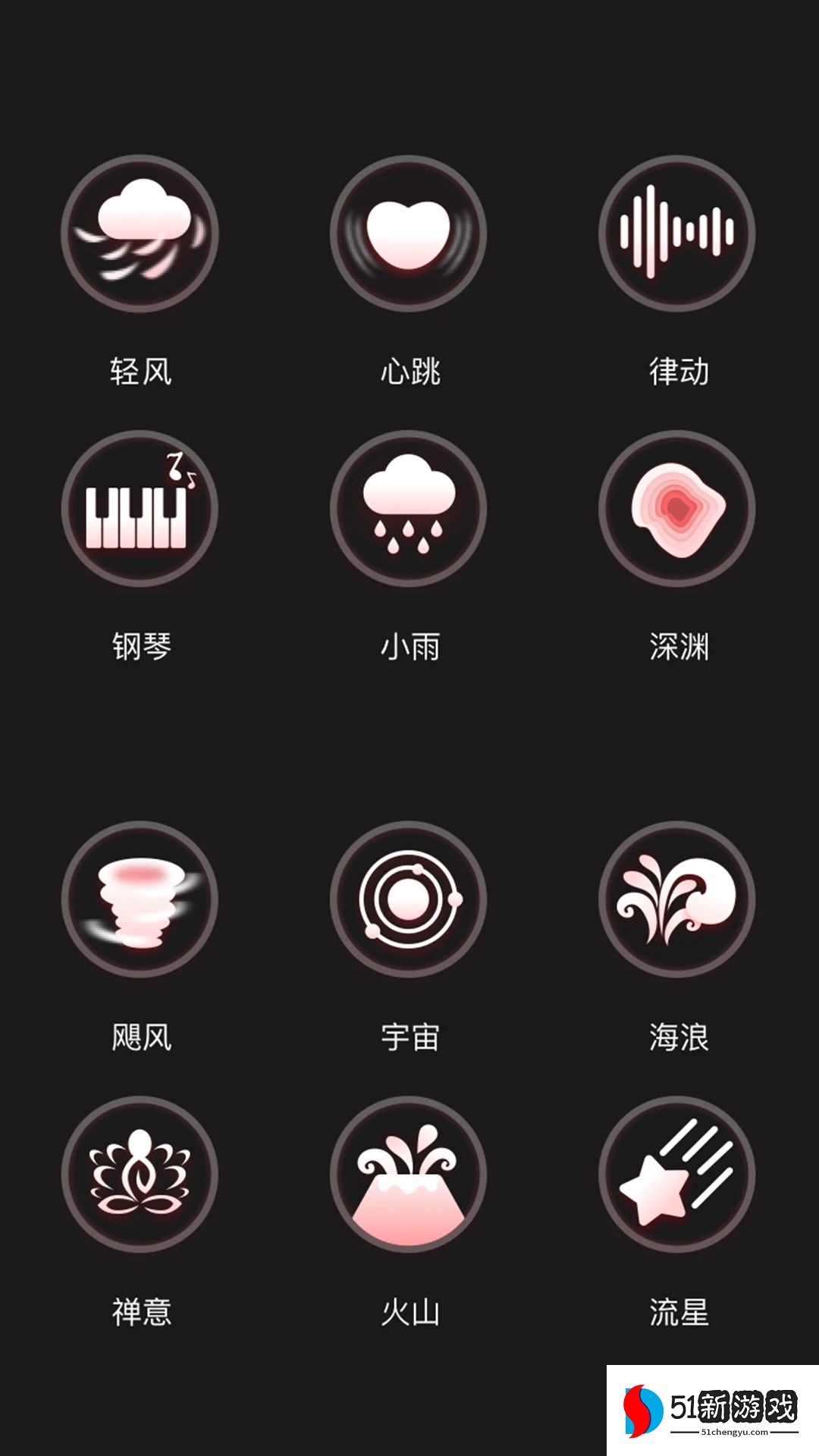Choose the 宇宙 universe mode
Viewport: 819px width, 1456px height.
[409, 899]
